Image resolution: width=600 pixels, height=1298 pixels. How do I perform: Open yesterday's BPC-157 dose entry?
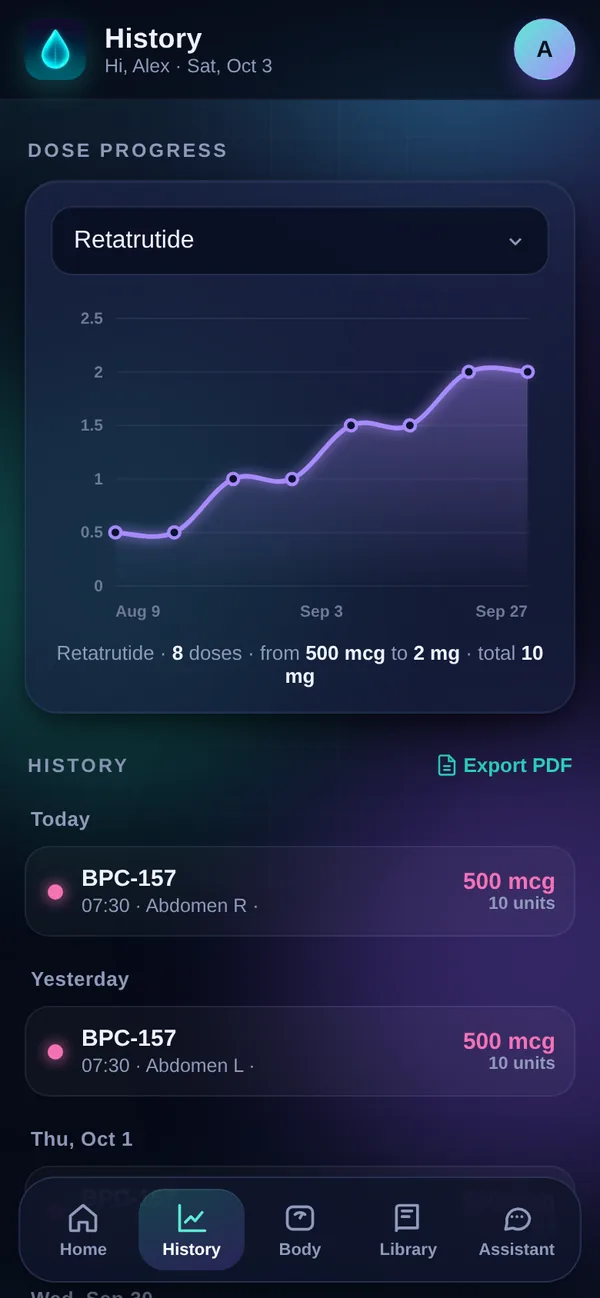tap(300, 1051)
